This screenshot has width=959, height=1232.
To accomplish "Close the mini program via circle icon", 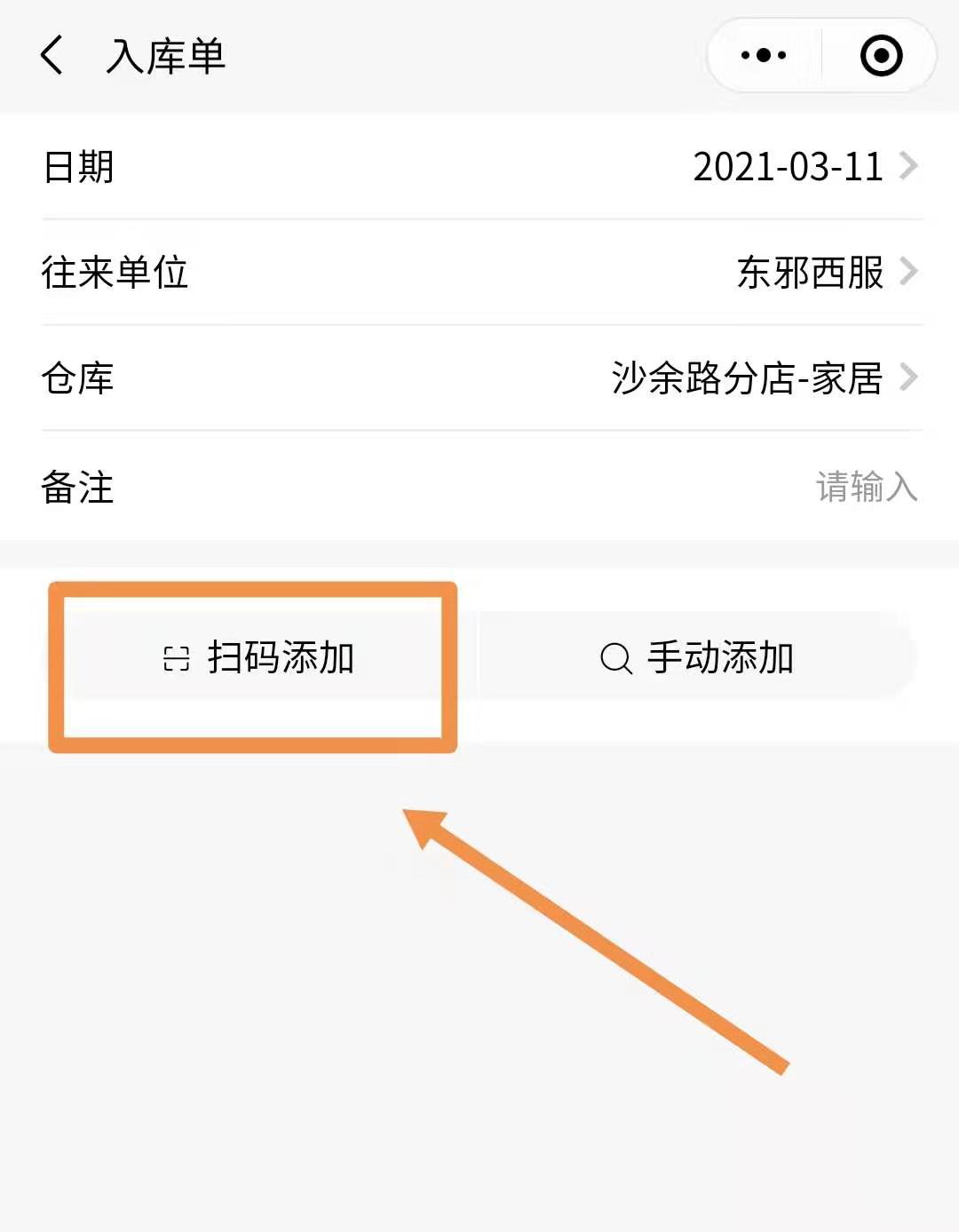I will [881, 56].
